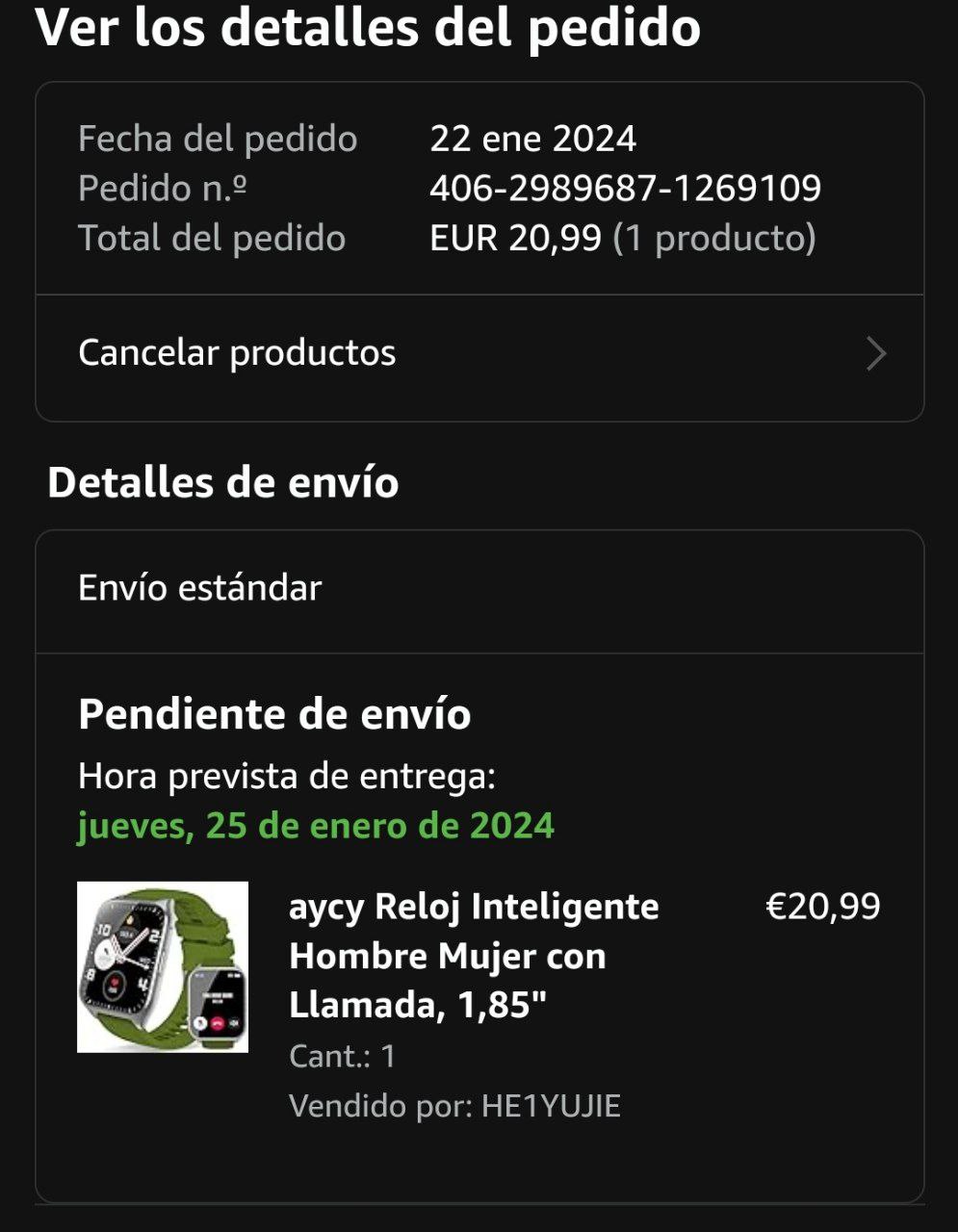Open the aycy Reloj Inteligente product title
Image resolution: width=958 pixels, height=1232 pixels.
pyautogui.click(x=474, y=955)
